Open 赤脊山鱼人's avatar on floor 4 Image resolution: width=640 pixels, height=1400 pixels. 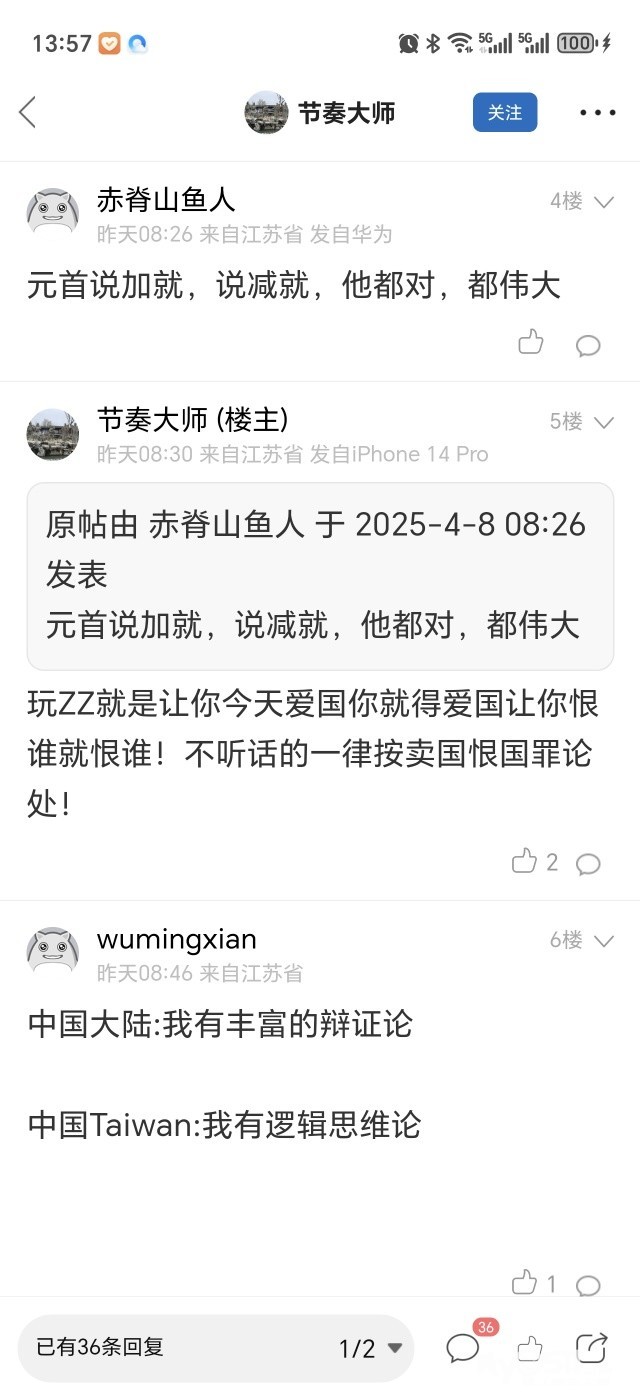(x=53, y=212)
